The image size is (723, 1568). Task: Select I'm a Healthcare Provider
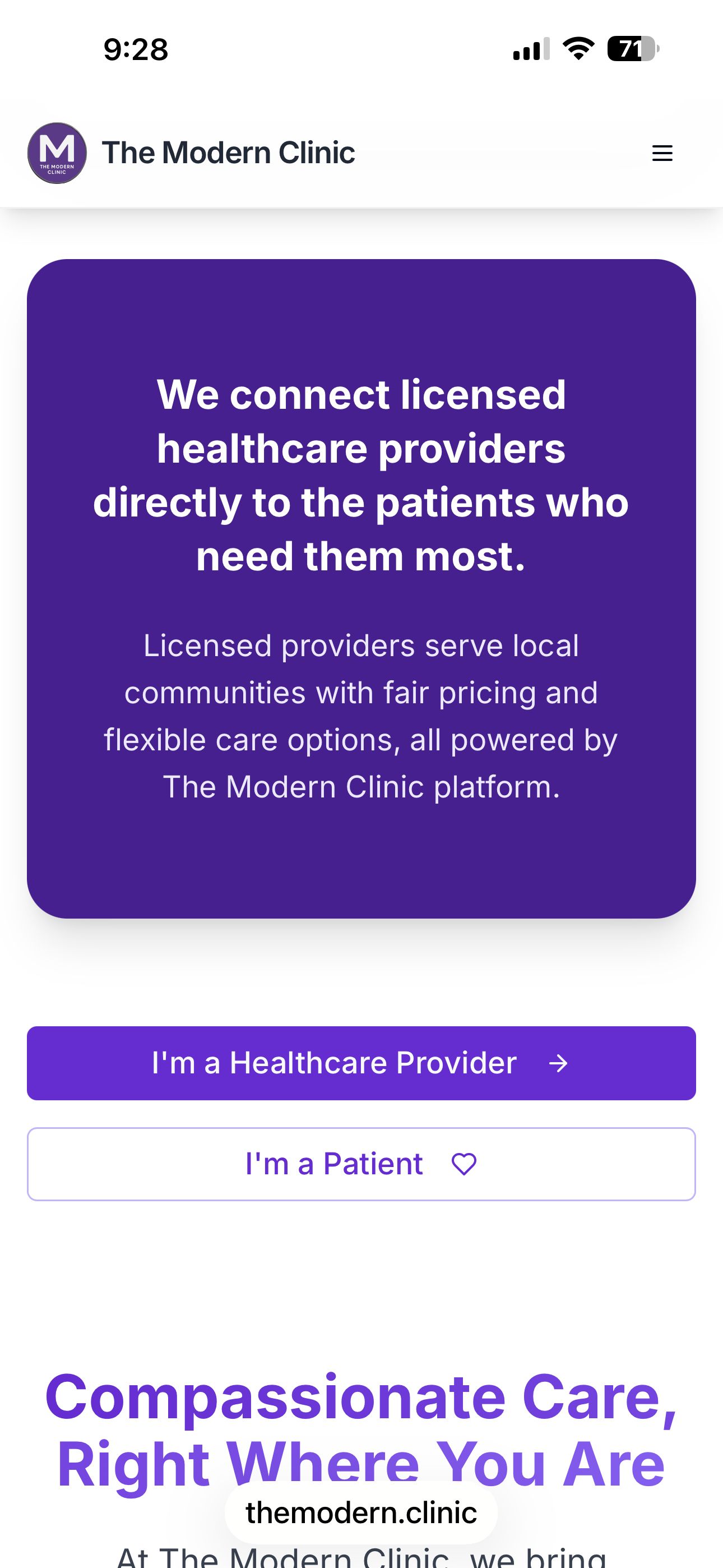click(x=361, y=1063)
